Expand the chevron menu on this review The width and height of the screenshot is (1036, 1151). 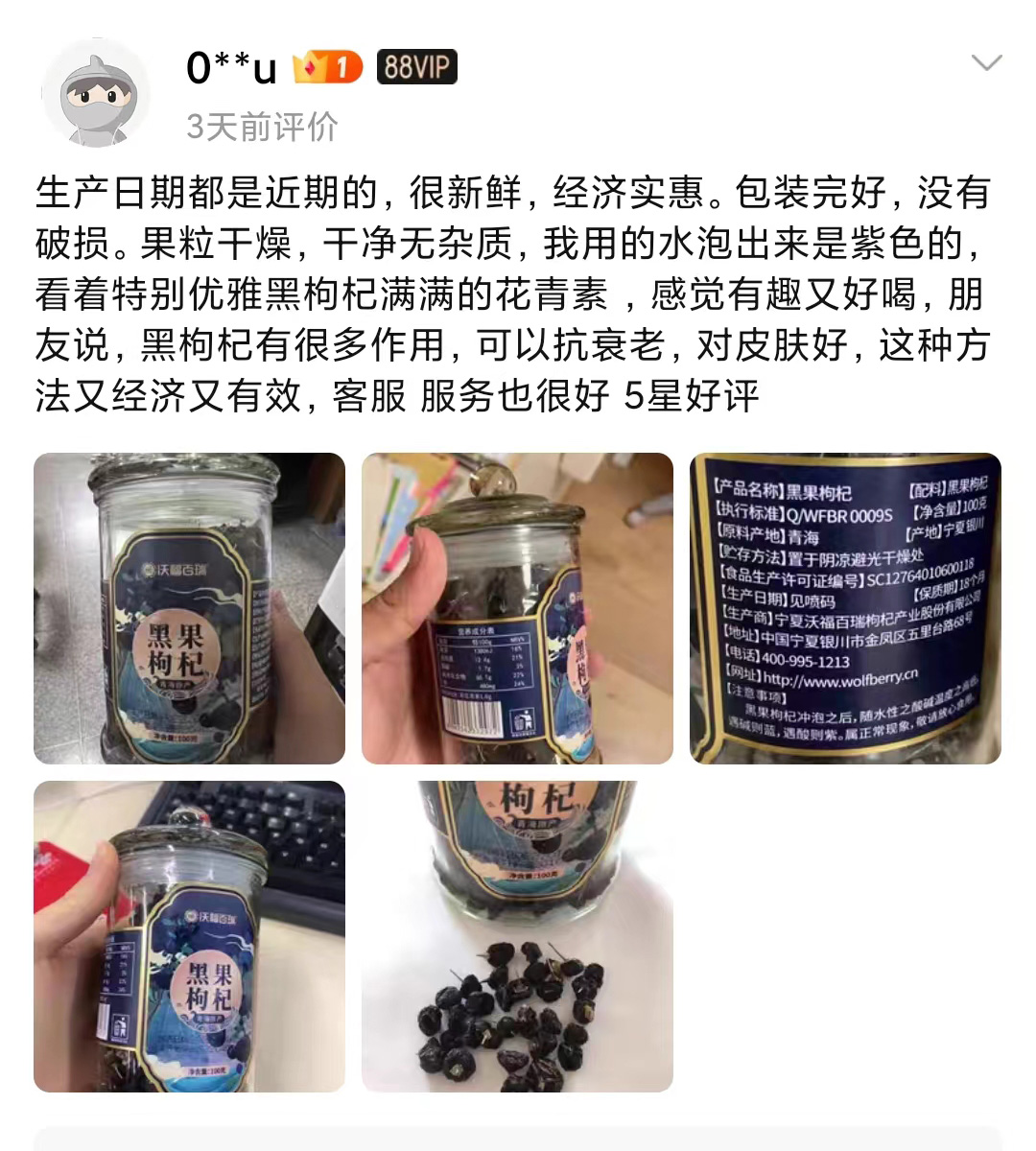(x=986, y=64)
